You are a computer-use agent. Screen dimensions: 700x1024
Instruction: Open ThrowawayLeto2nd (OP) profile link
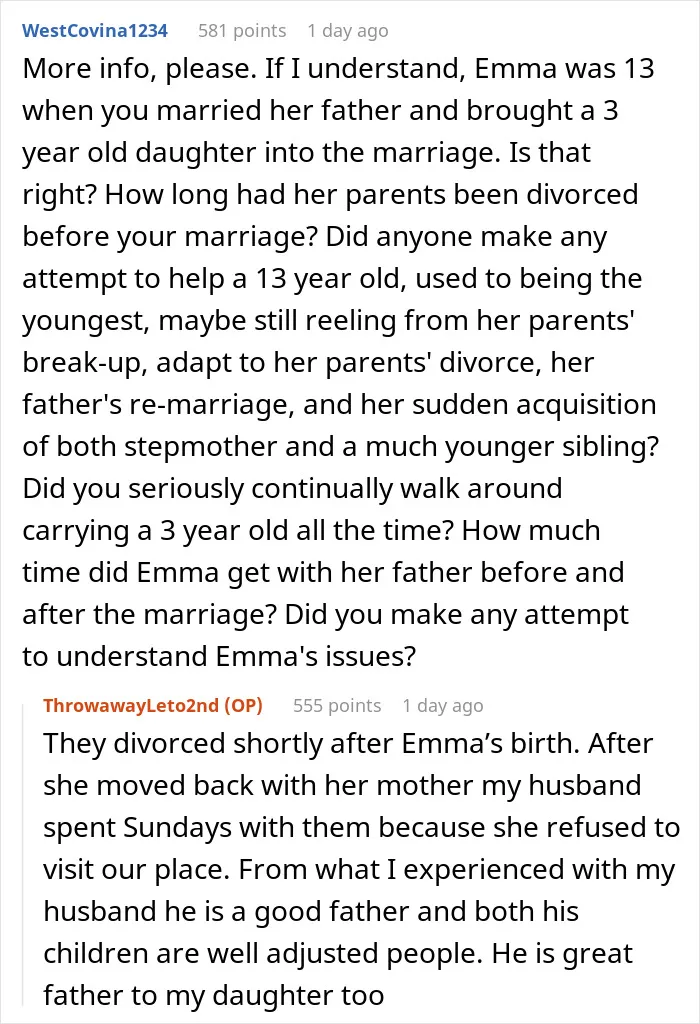153,705
